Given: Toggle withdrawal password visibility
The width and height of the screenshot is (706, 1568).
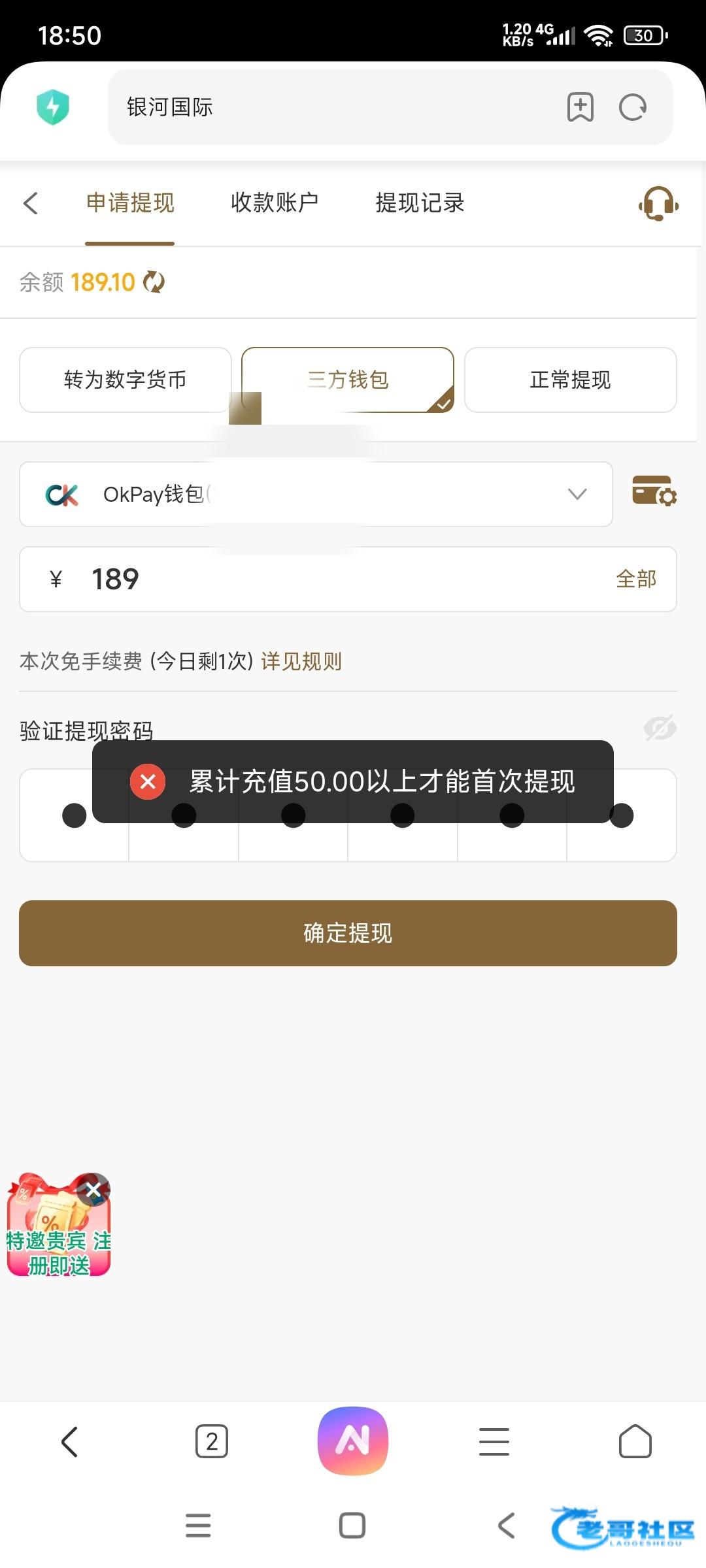Looking at the screenshot, I should 660,728.
